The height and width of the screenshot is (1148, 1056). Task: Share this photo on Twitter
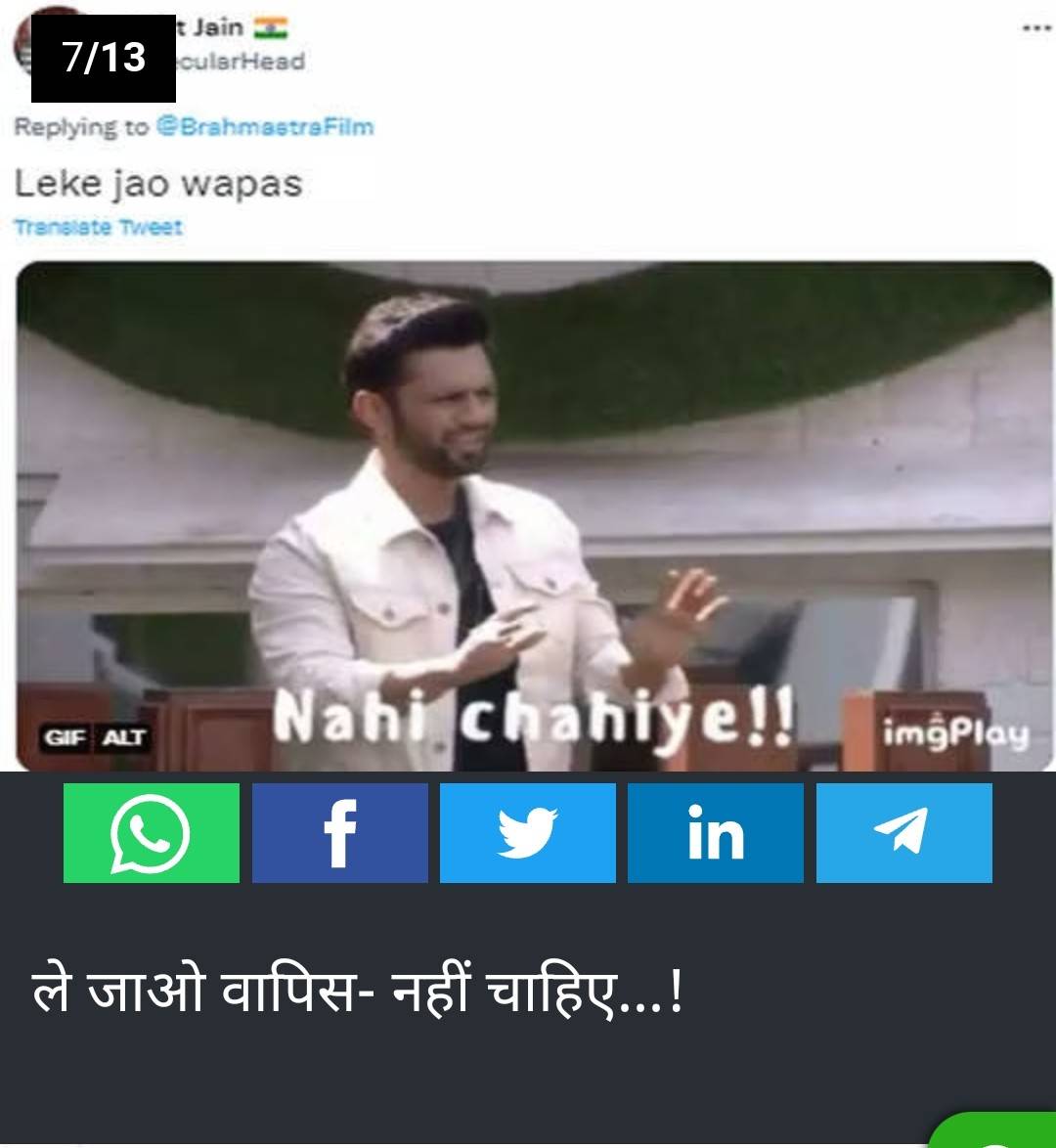(x=527, y=833)
